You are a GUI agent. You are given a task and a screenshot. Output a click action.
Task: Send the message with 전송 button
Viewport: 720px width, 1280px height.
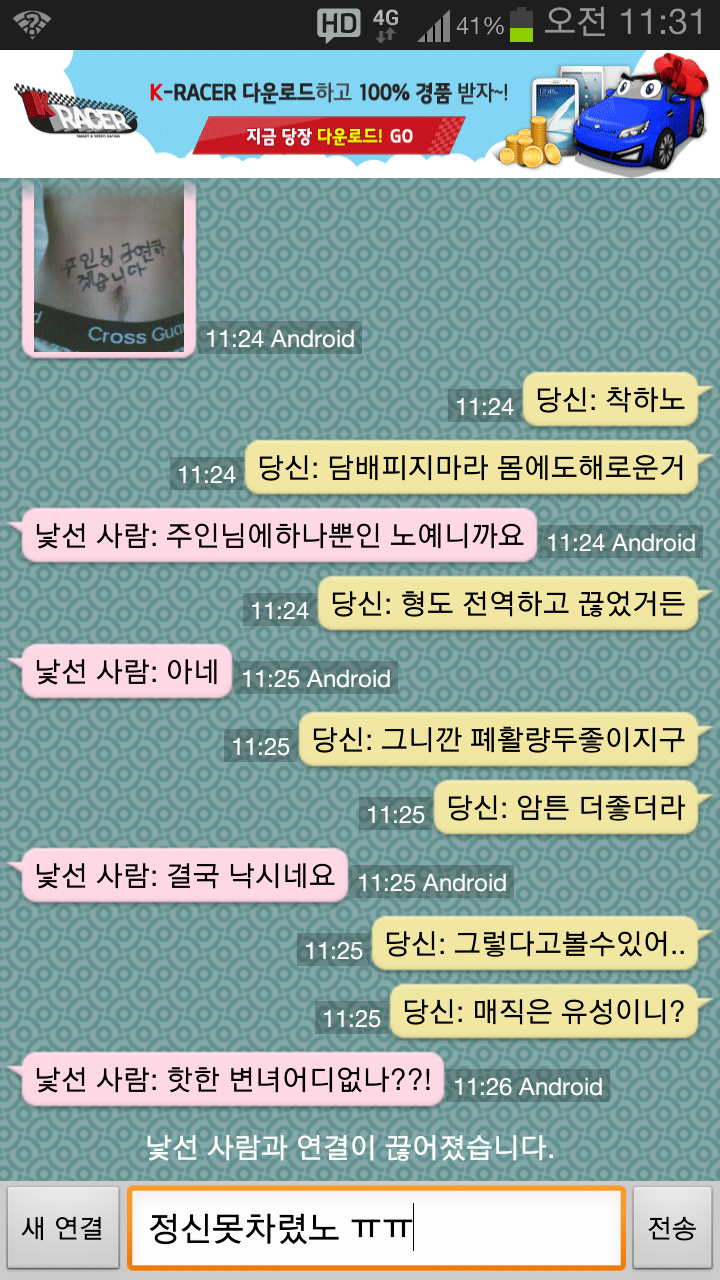pyautogui.click(x=672, y=1228)
